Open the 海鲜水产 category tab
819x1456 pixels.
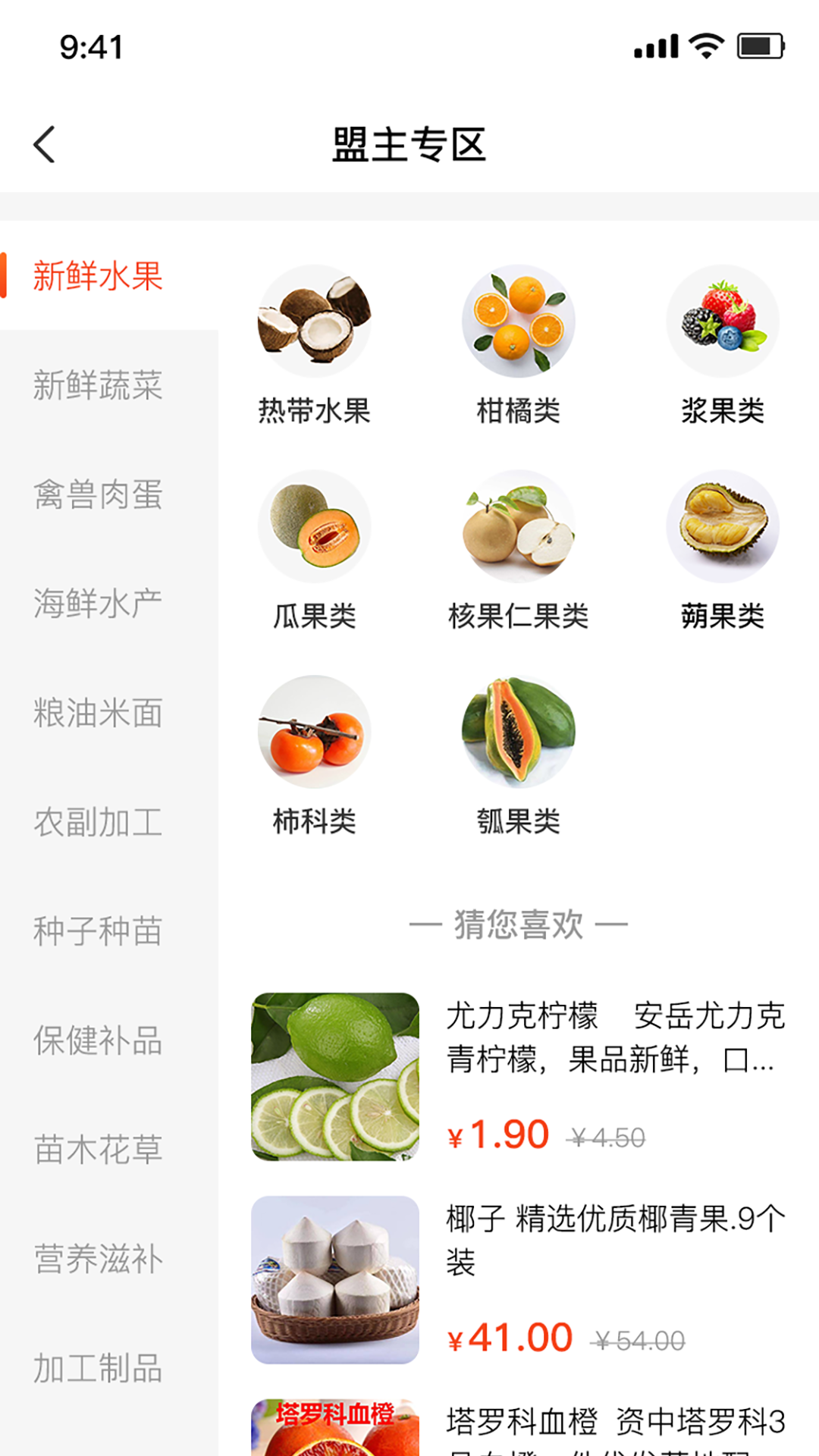coord(97,605)
